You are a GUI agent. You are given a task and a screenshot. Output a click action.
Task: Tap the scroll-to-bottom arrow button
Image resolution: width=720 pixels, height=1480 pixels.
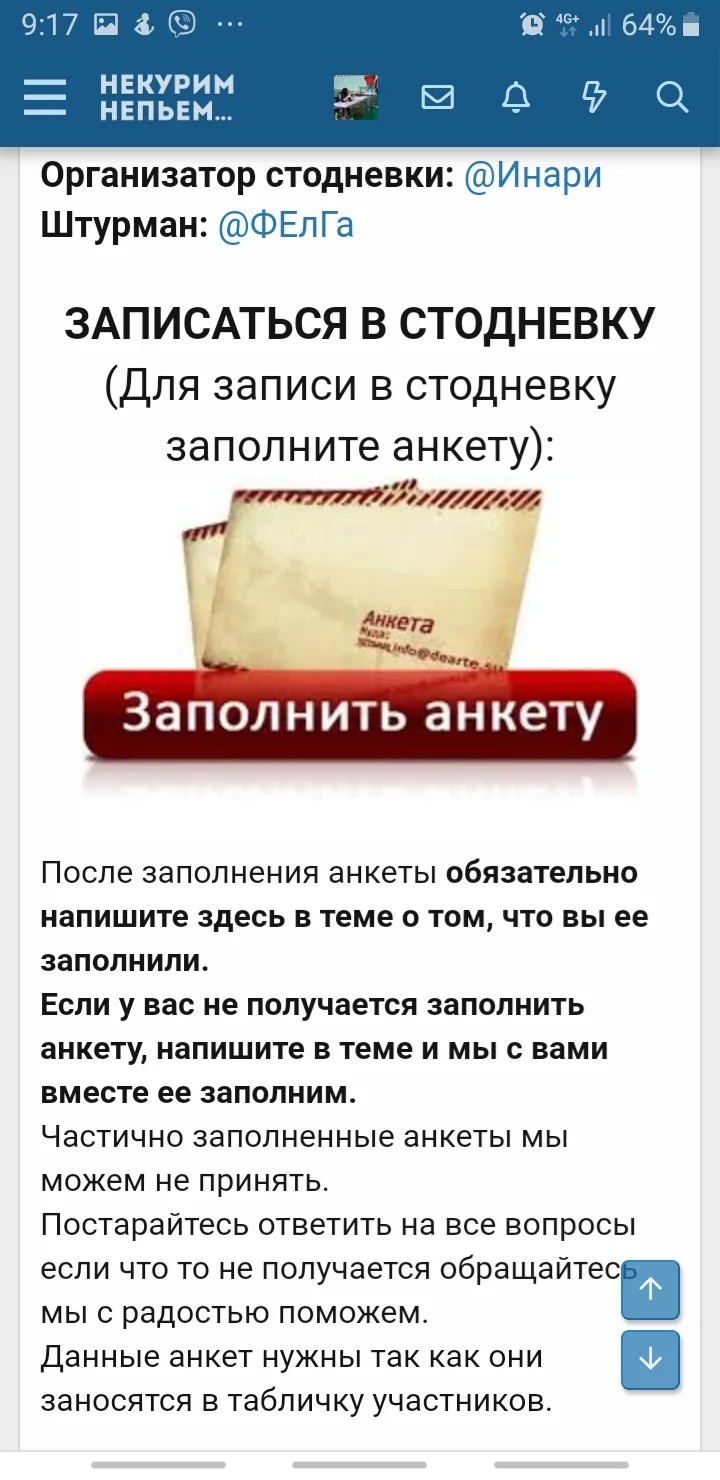tap(651, 1360)
